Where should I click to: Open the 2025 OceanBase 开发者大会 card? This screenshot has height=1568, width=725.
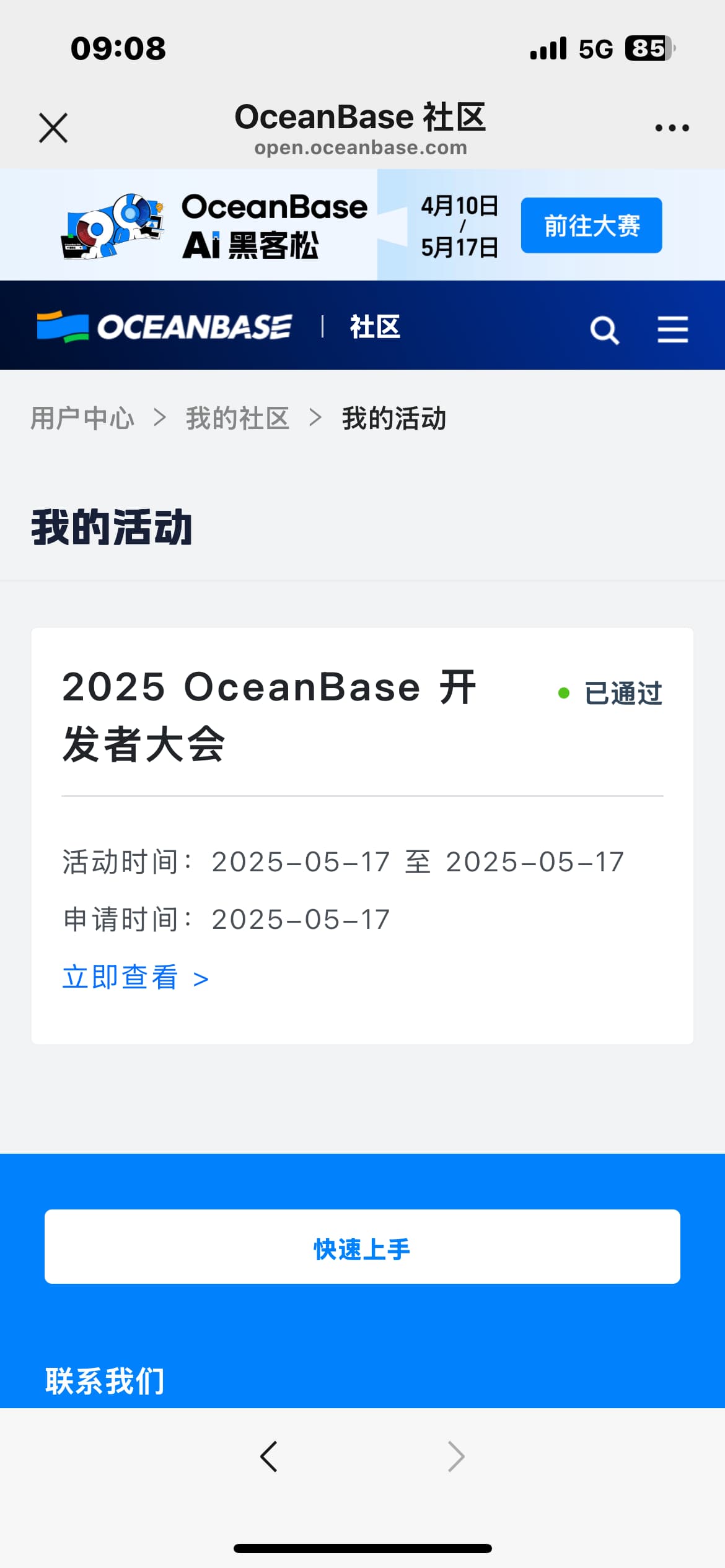tap(362, 836)
